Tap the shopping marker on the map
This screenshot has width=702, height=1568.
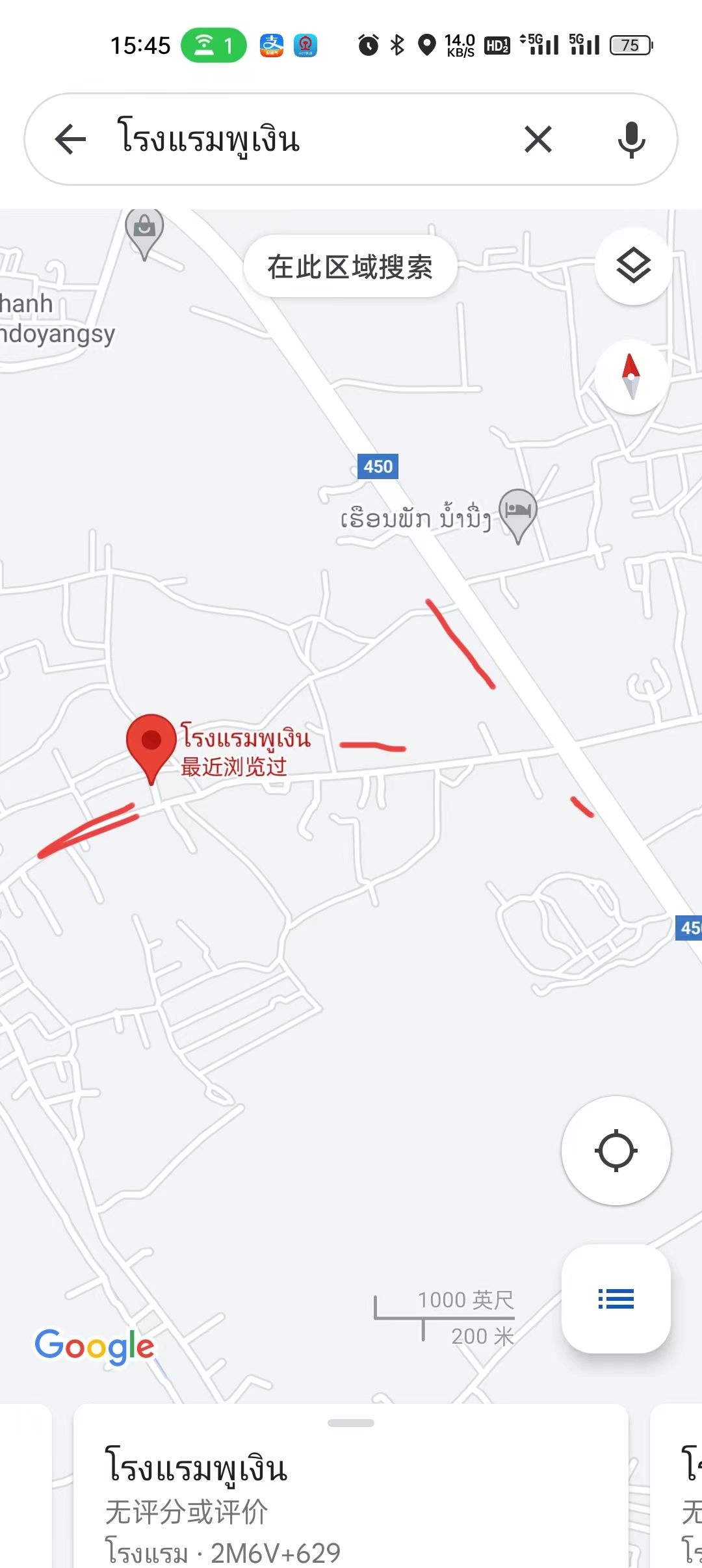144,231
